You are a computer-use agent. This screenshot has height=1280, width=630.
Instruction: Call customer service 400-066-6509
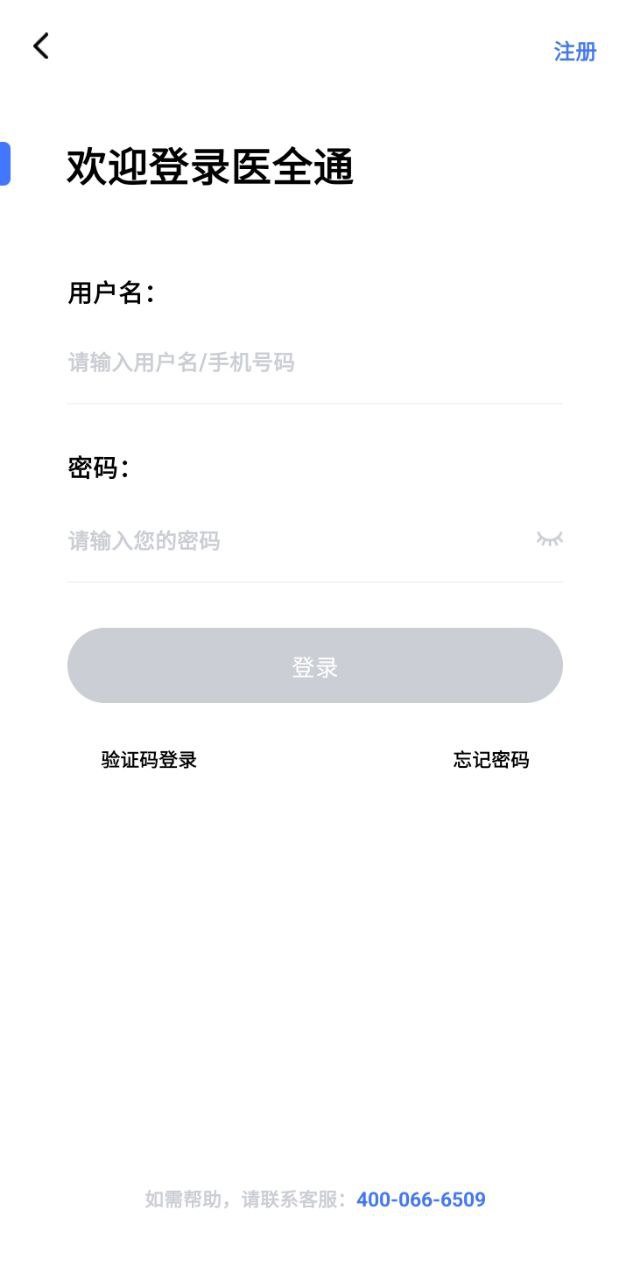click(x=421, y=1199)
